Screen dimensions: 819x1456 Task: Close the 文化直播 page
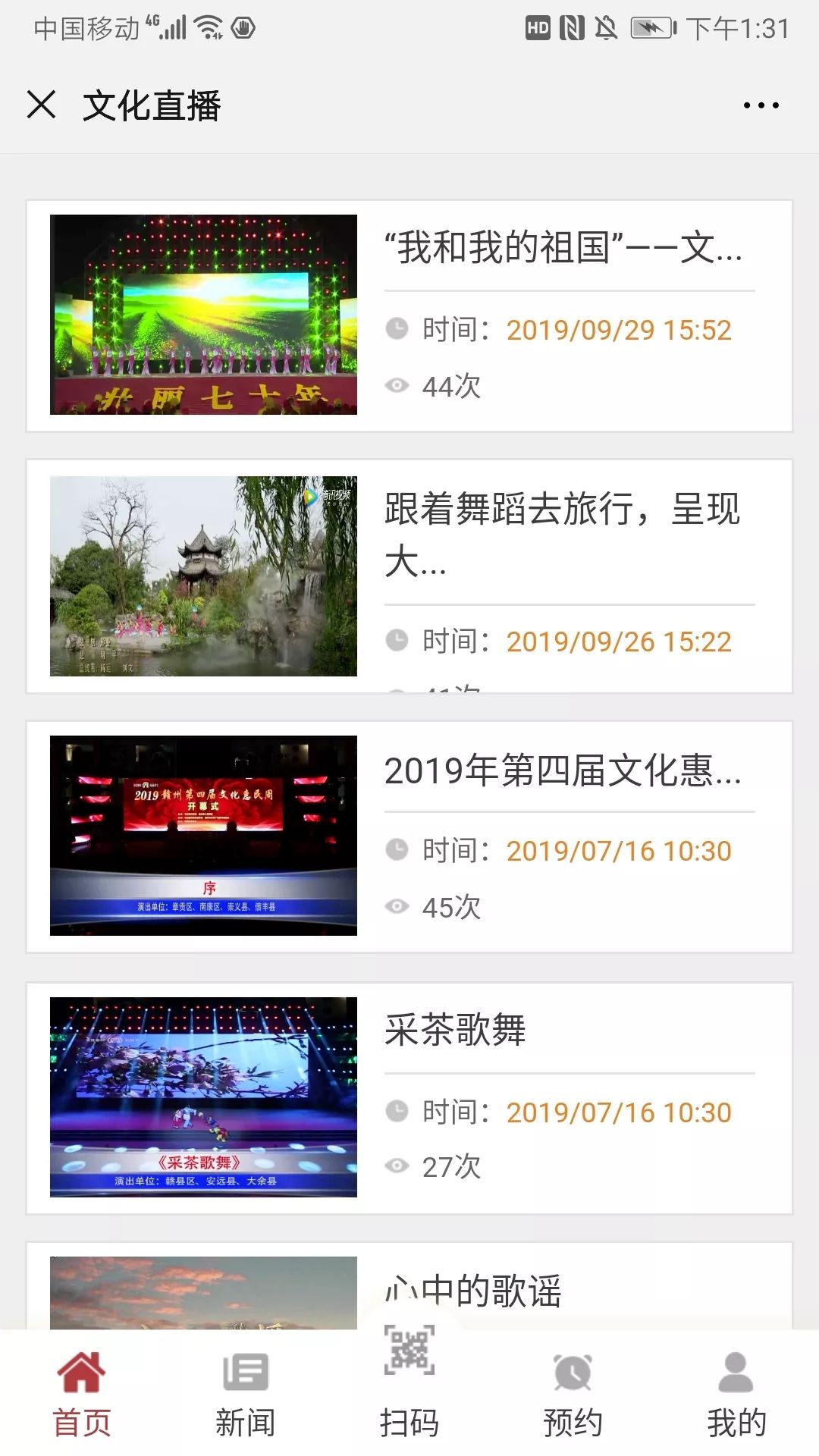[x=42, y=105]
